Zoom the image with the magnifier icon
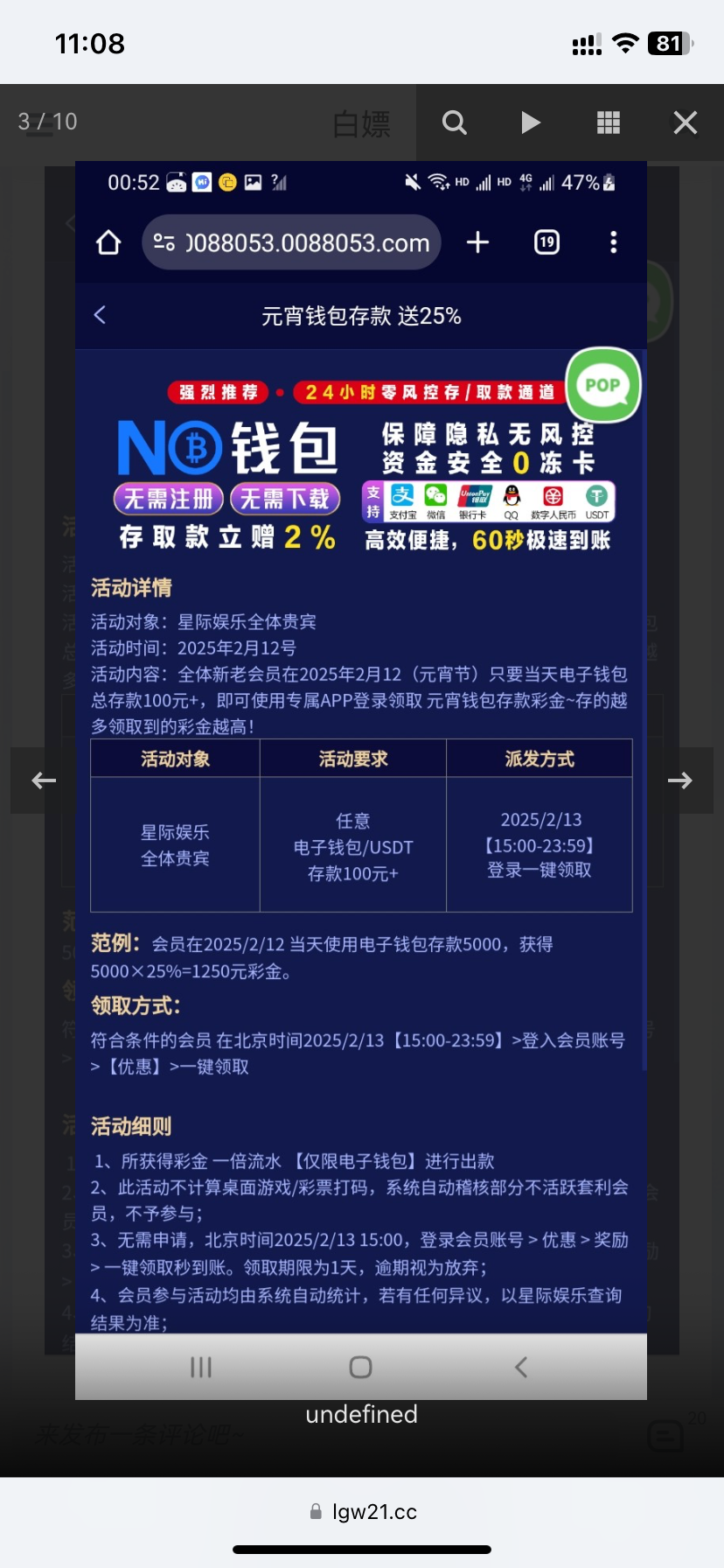Screen dimensions: 724x1568 click(454, 122)
